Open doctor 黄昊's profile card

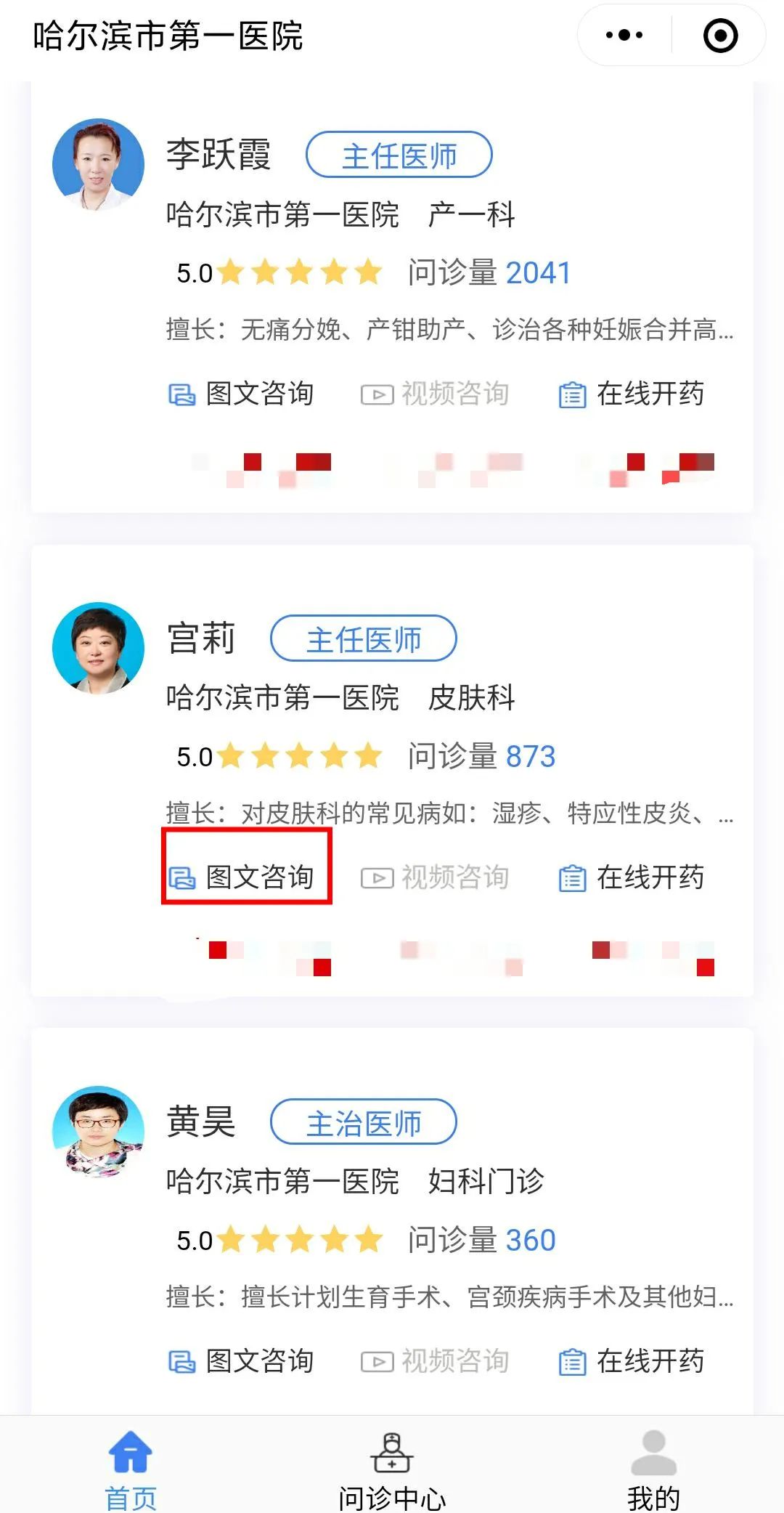point(201,1121)
